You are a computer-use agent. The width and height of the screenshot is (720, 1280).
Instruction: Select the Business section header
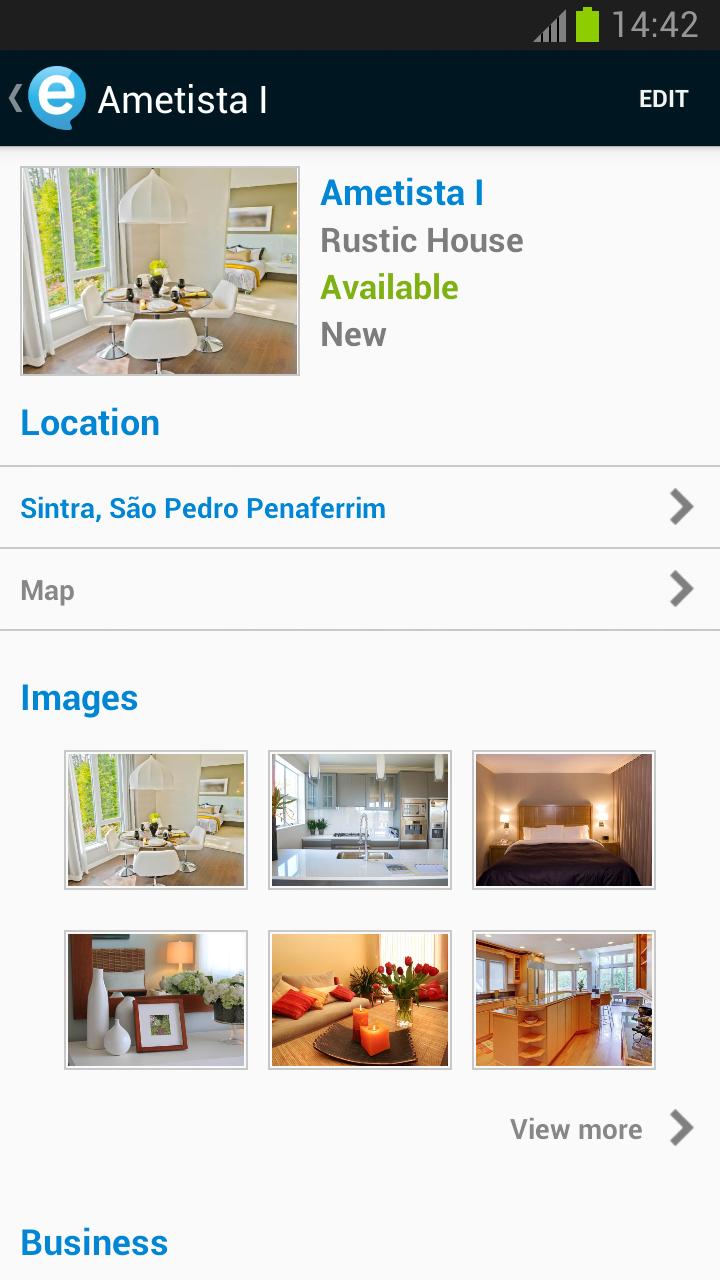[93, 1242]
